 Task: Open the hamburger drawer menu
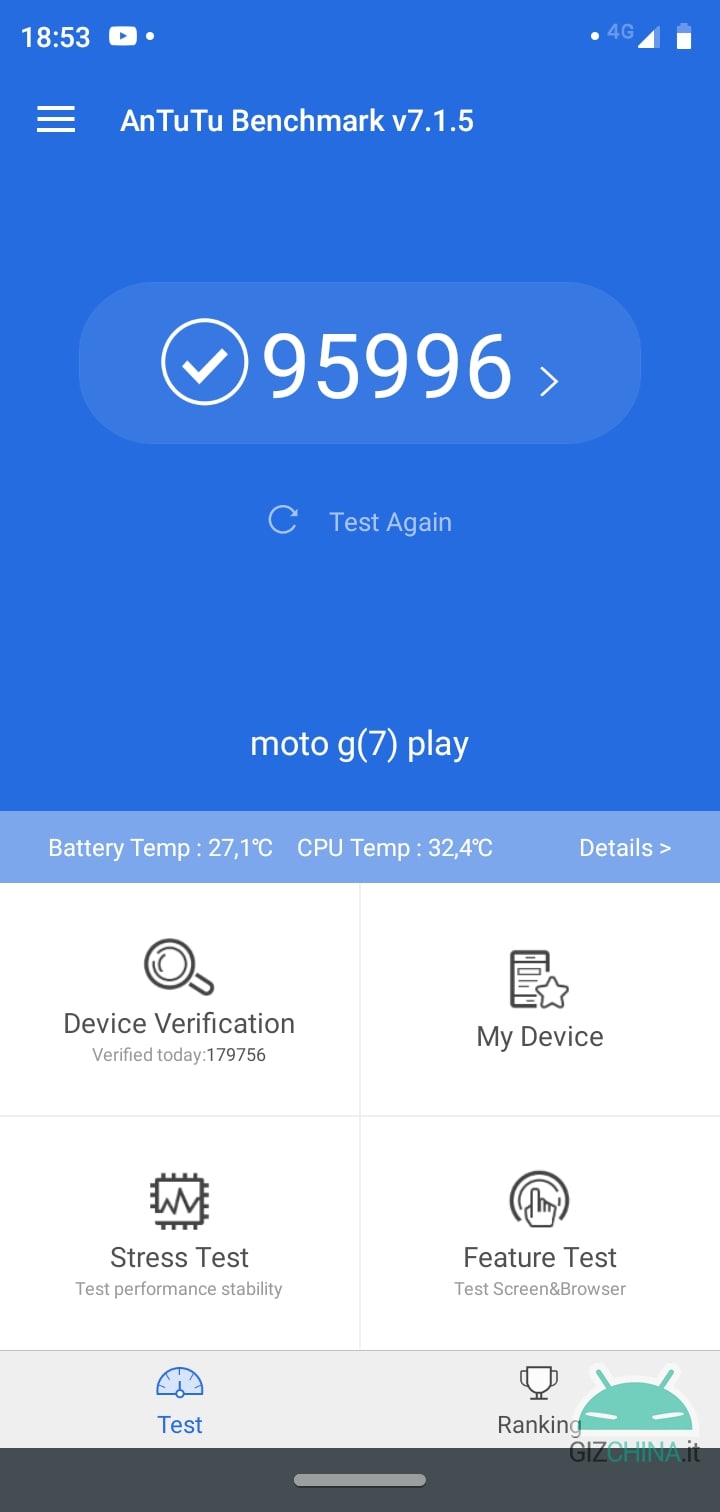click(x=56, y=120)
